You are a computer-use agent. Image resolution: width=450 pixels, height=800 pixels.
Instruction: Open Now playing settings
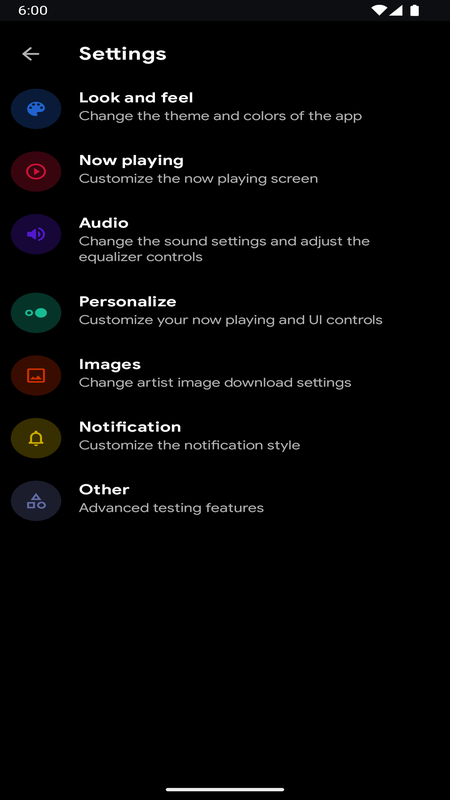(225, 171)
